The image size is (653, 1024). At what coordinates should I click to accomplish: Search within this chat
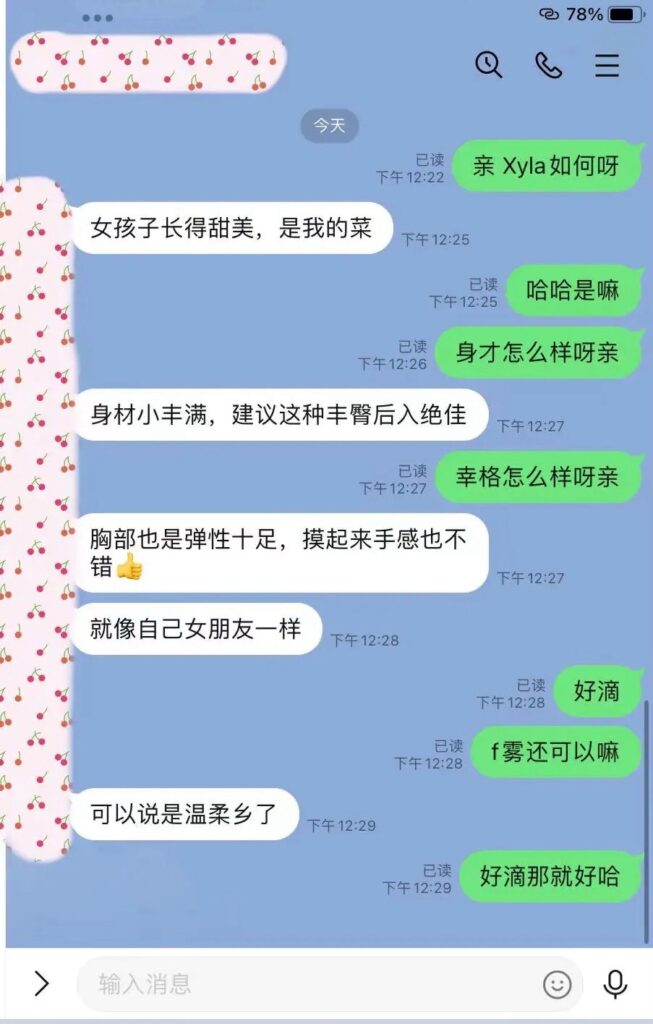[x=488, y=65]
